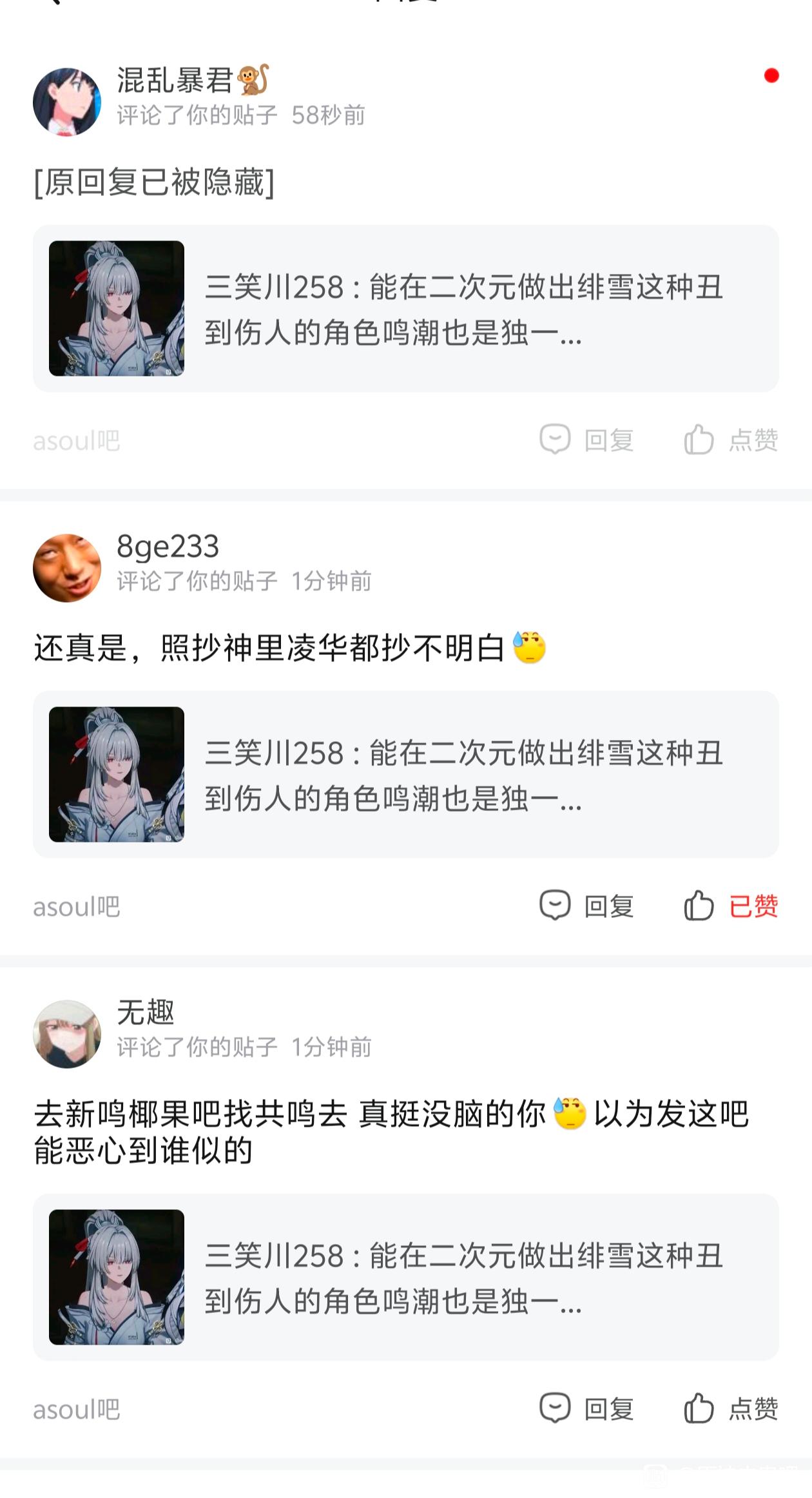Open quoted post under 混乱暴君's comment
This screenshot has width=812, height=1498.
(406, 309)
